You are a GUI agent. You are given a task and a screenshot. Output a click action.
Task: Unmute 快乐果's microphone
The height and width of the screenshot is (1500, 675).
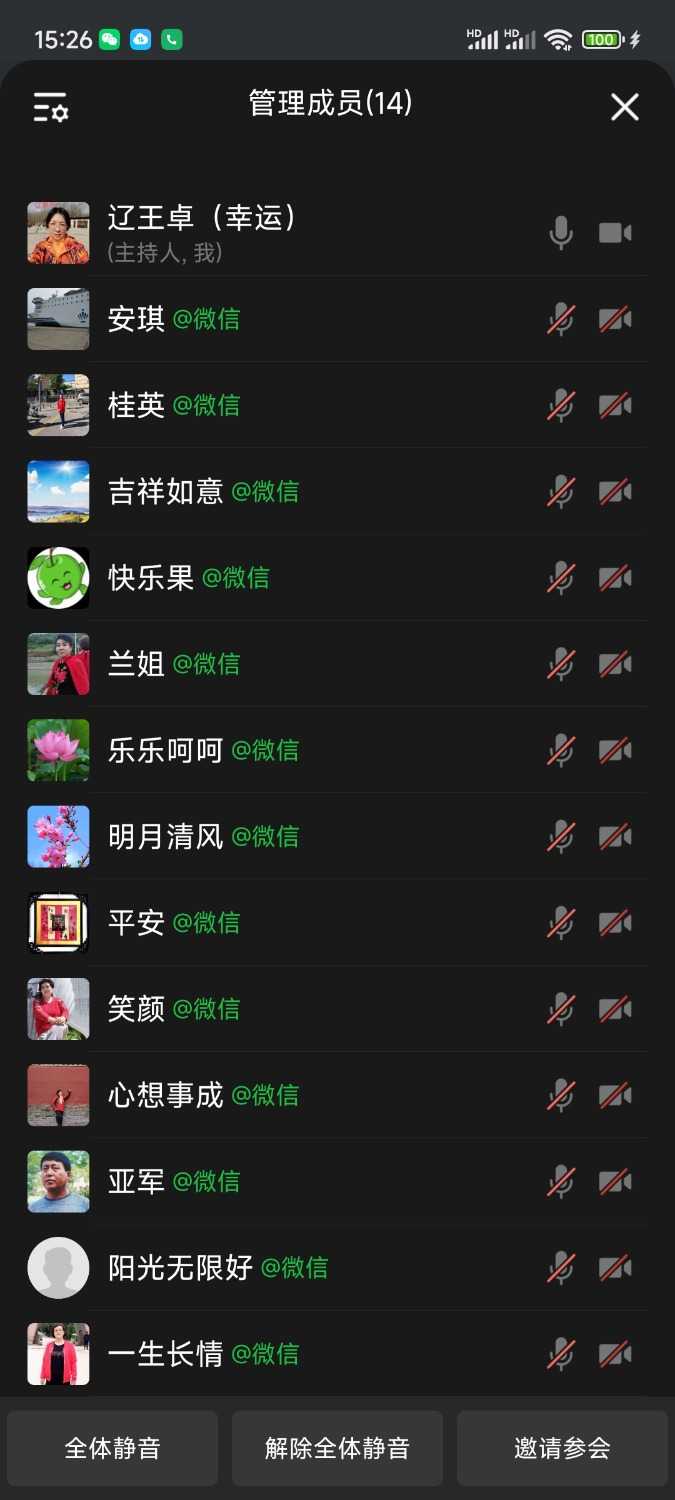tap(561, 578)
